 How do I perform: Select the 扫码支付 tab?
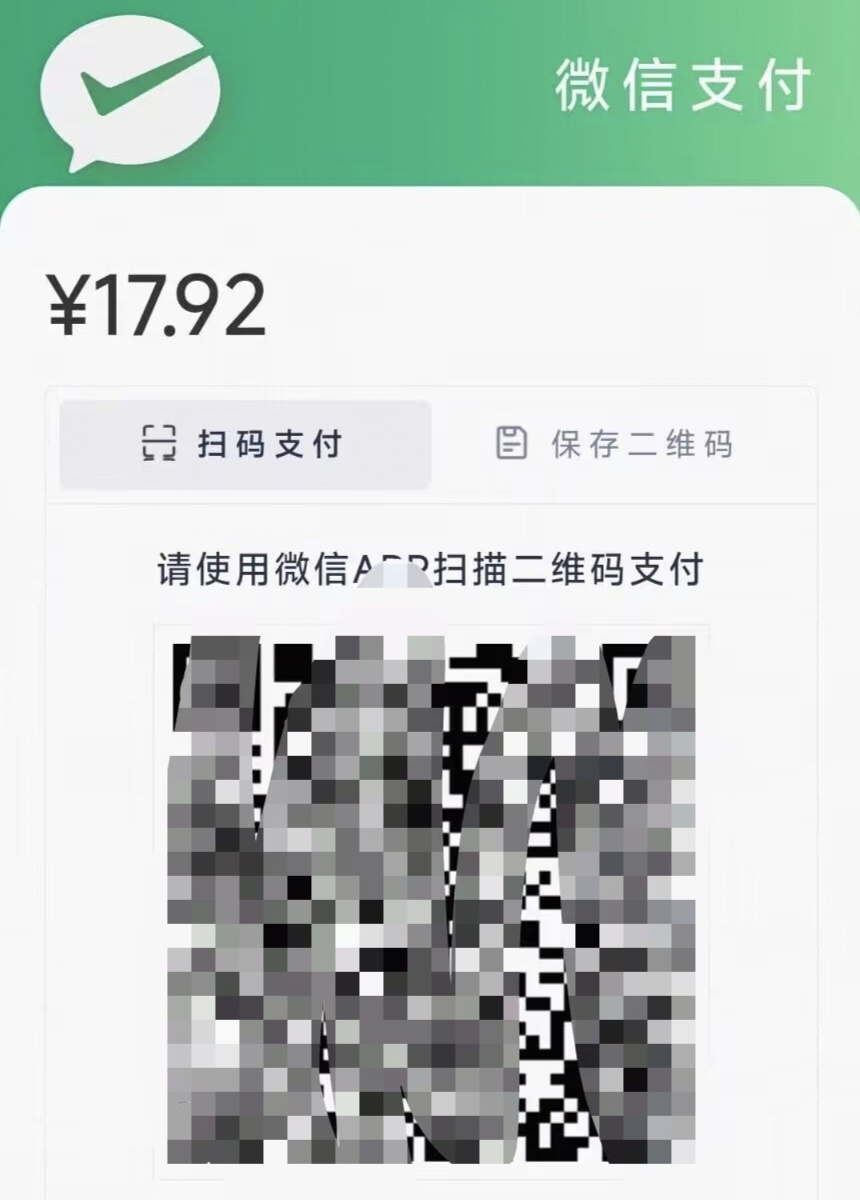point(245,444)
